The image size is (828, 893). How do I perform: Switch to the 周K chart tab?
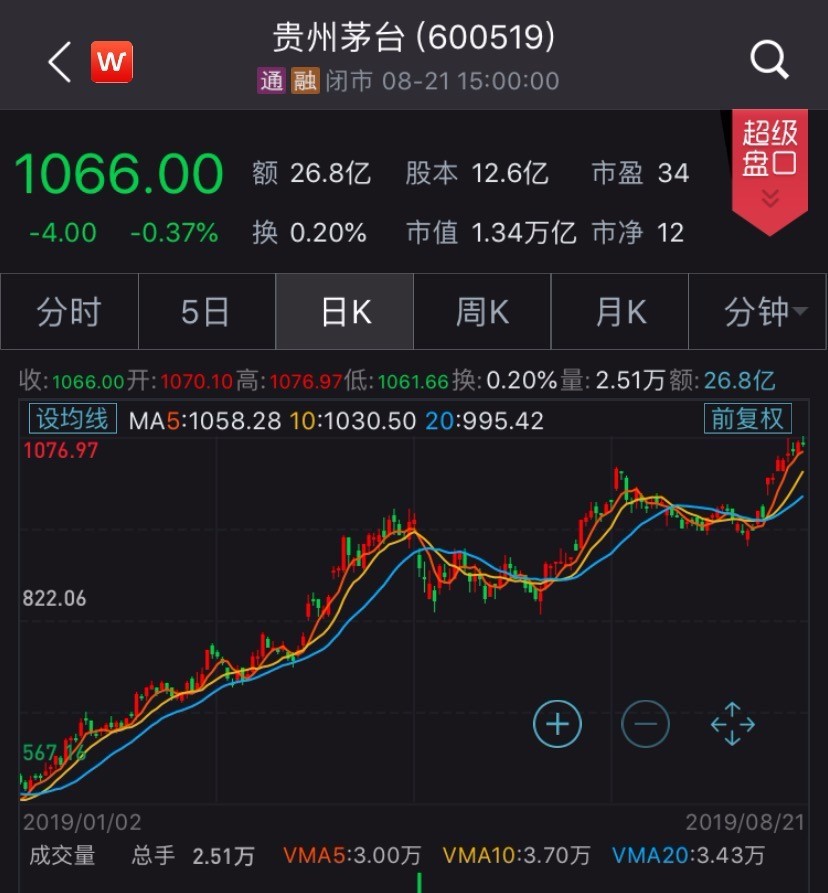pyautogui.click(x=482, y=312)
